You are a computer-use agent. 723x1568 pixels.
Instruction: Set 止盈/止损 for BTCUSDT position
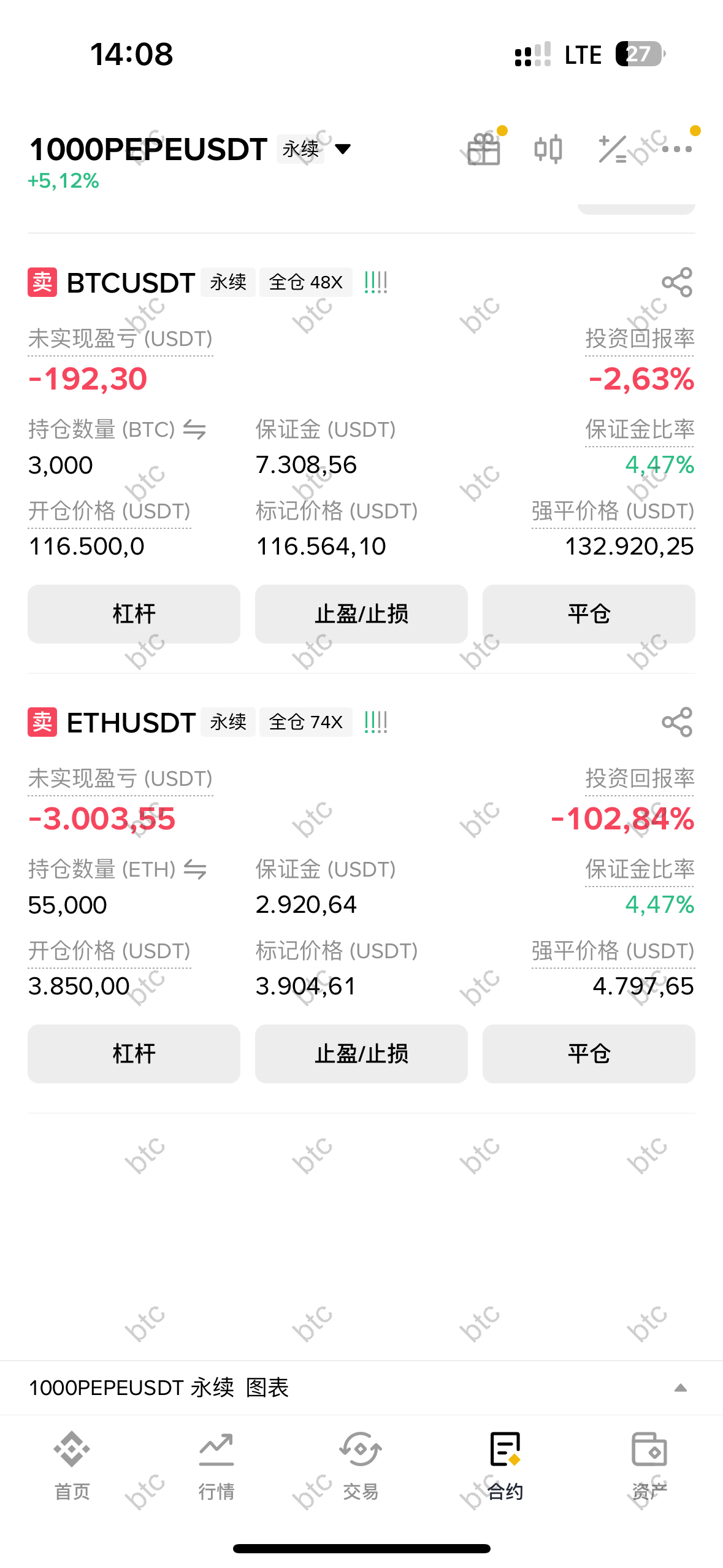click(x=361, y=613)
